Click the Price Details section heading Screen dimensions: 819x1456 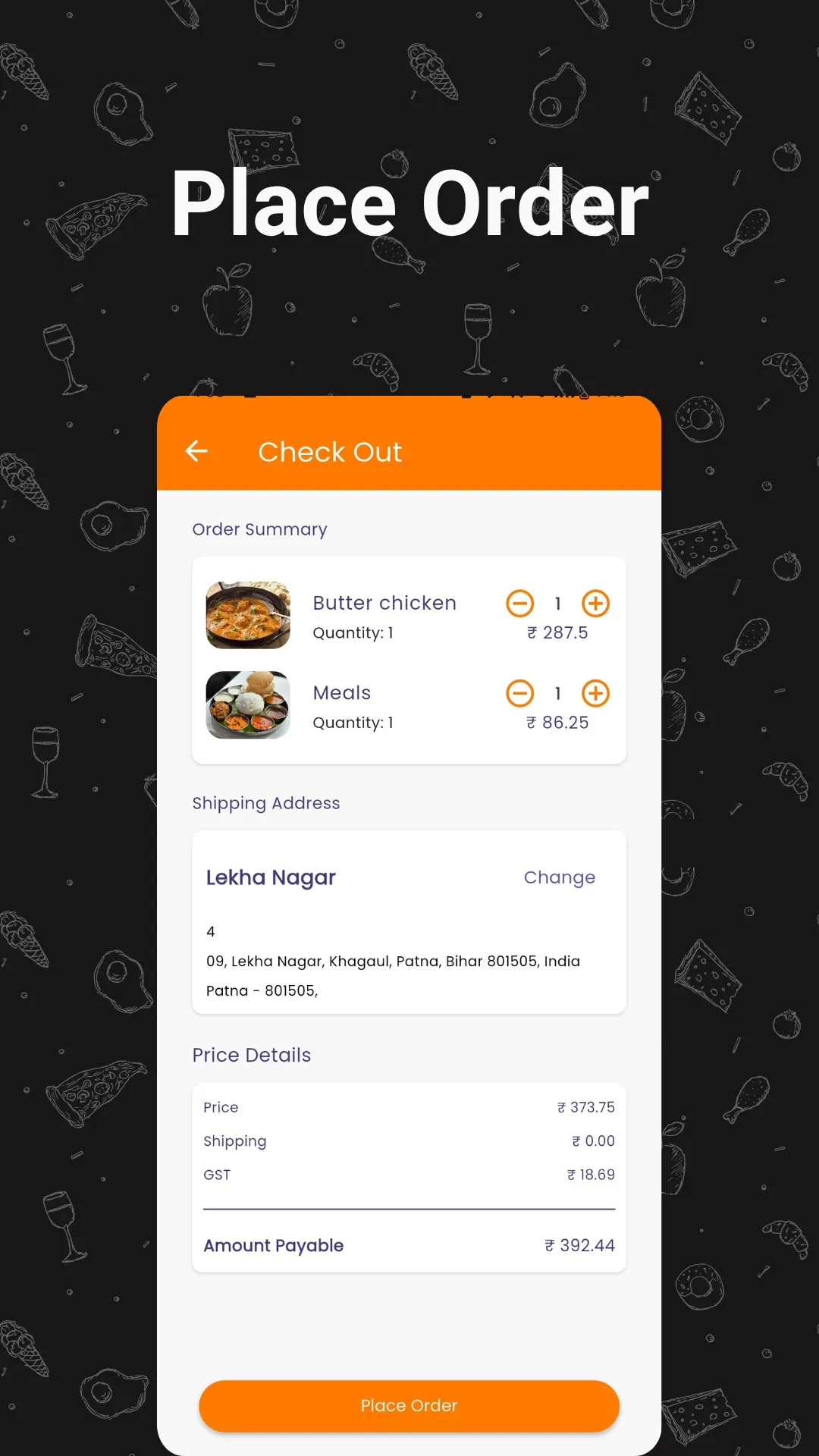coord(251,1055)
